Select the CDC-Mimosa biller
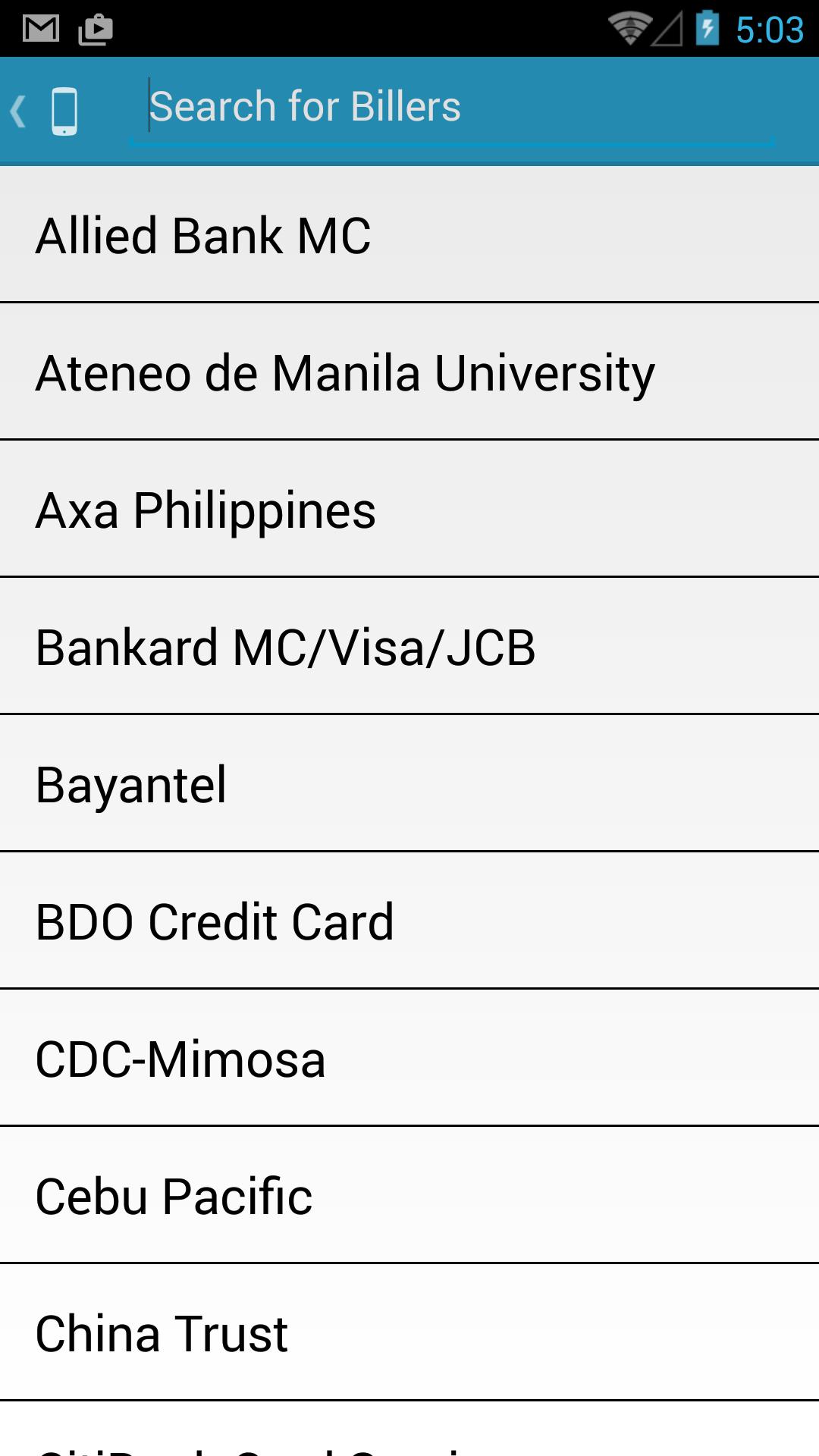Viewport: 819px width, 1456px height. 409,1059
